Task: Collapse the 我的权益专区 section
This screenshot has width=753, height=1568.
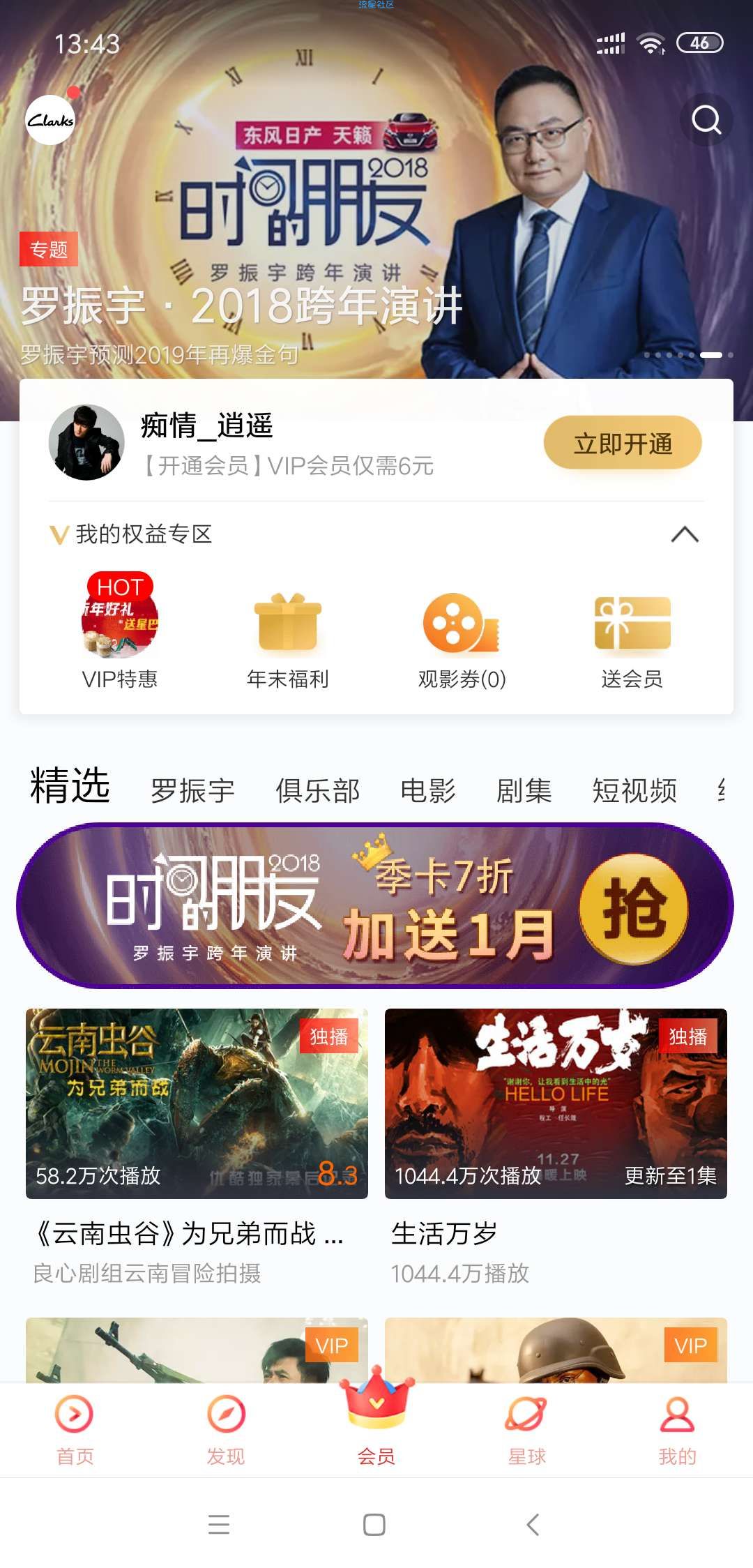Action: click(684, 534)
